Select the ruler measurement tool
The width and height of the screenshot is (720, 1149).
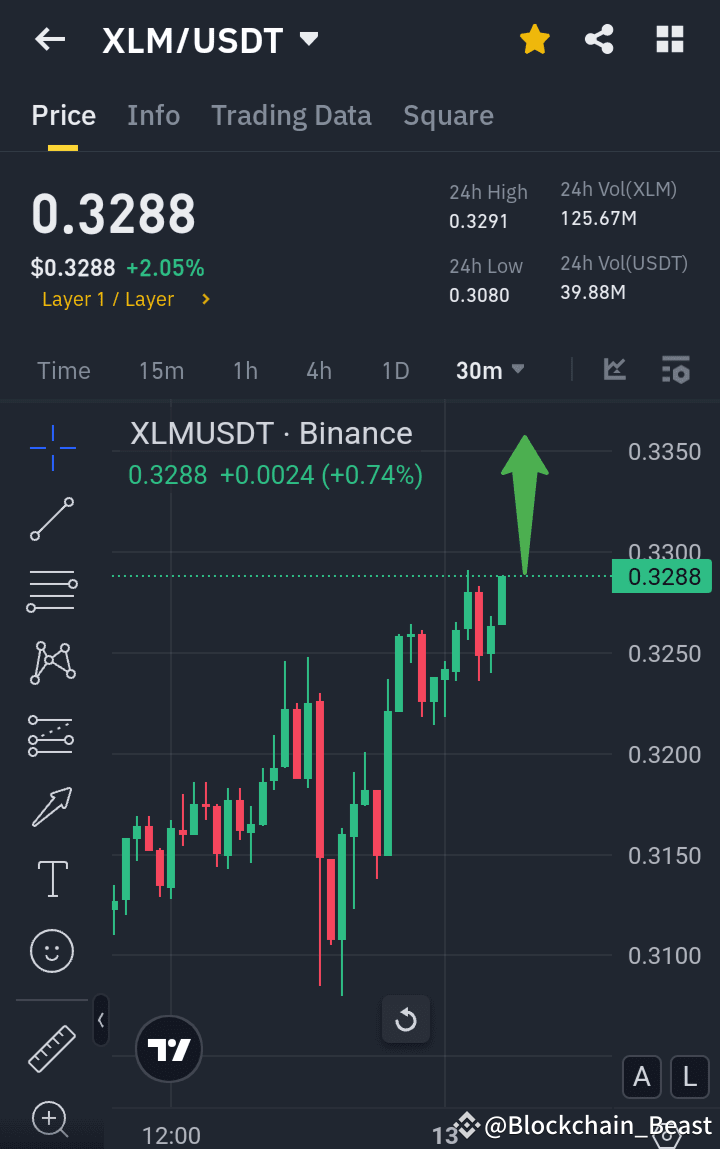click(x=51, y=1049)
